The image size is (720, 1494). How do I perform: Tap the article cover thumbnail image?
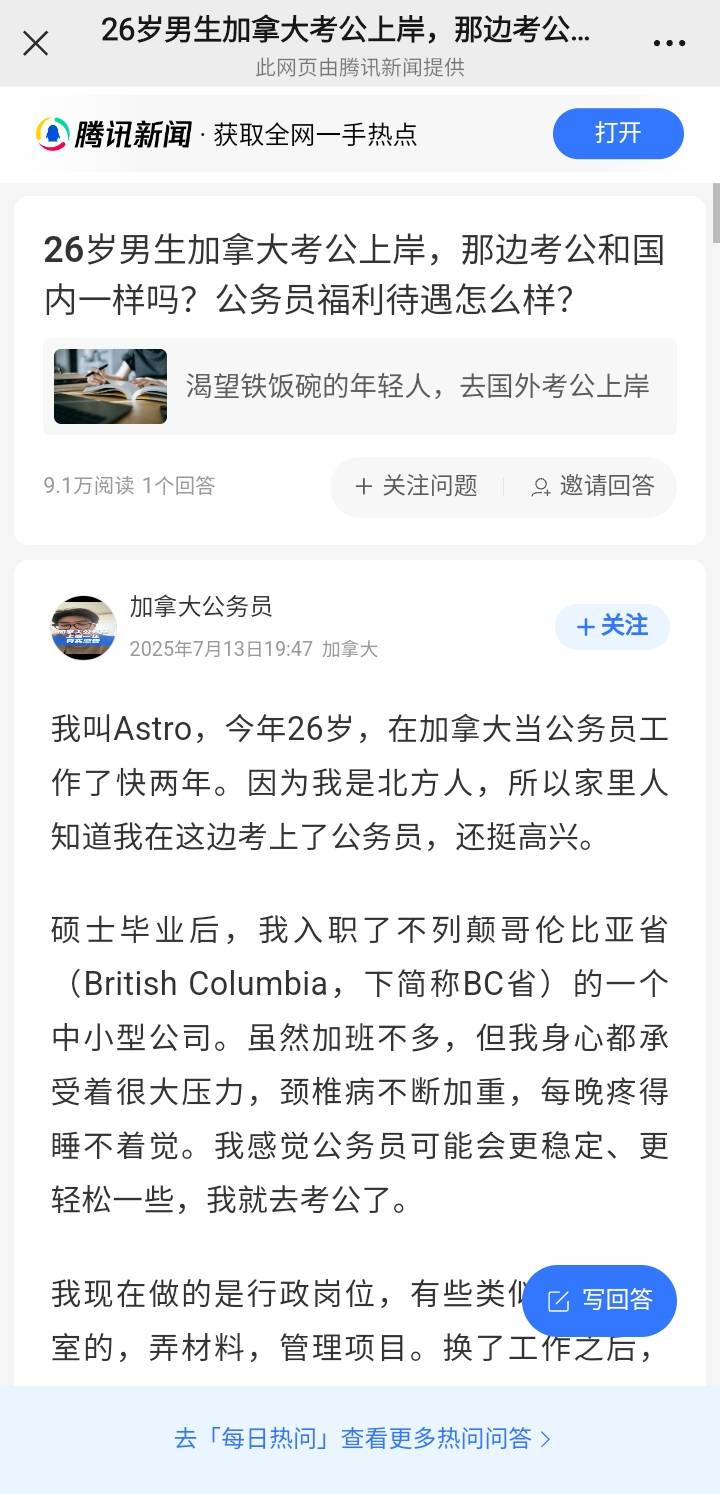pyautogui.click(x=110, y=386)
